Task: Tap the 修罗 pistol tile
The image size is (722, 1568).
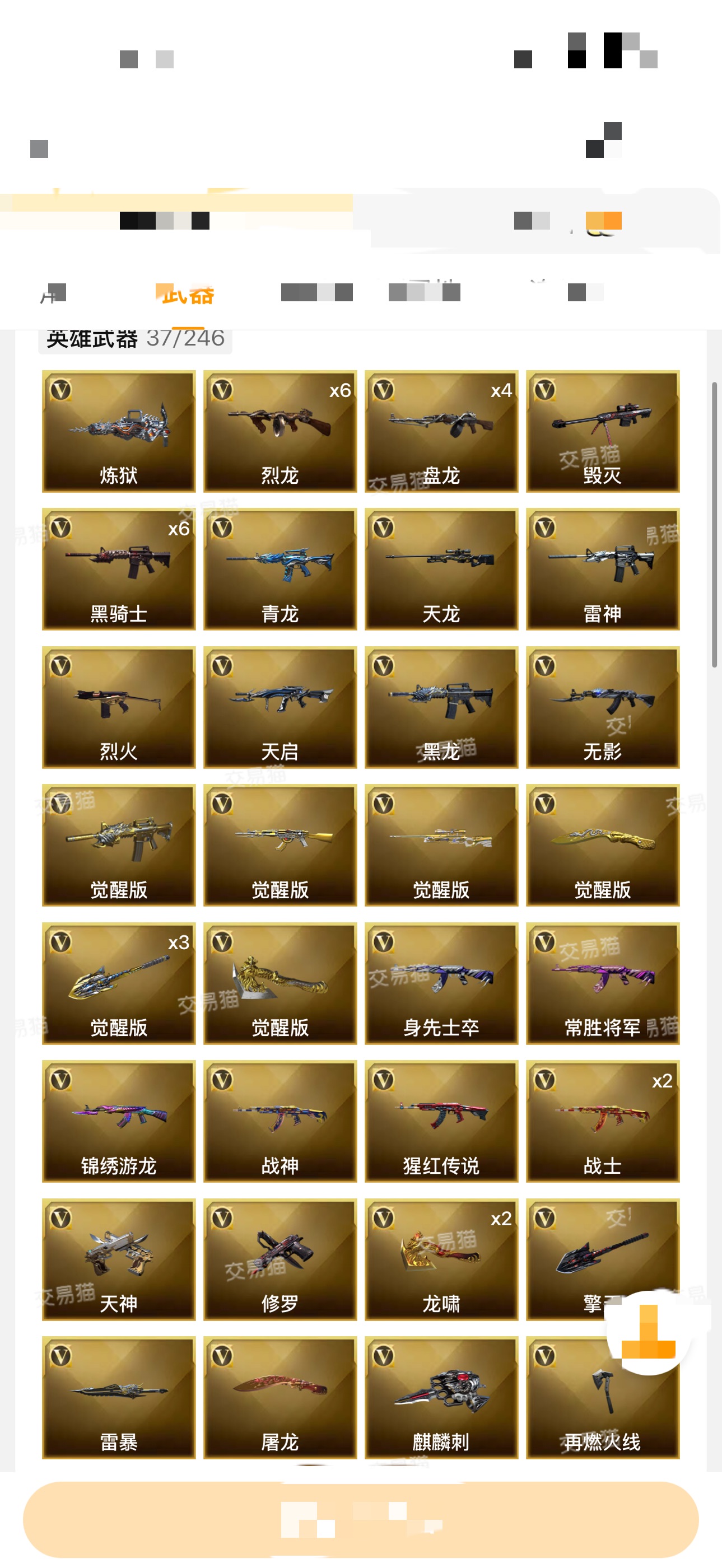Action: [x=280, y=1259]
